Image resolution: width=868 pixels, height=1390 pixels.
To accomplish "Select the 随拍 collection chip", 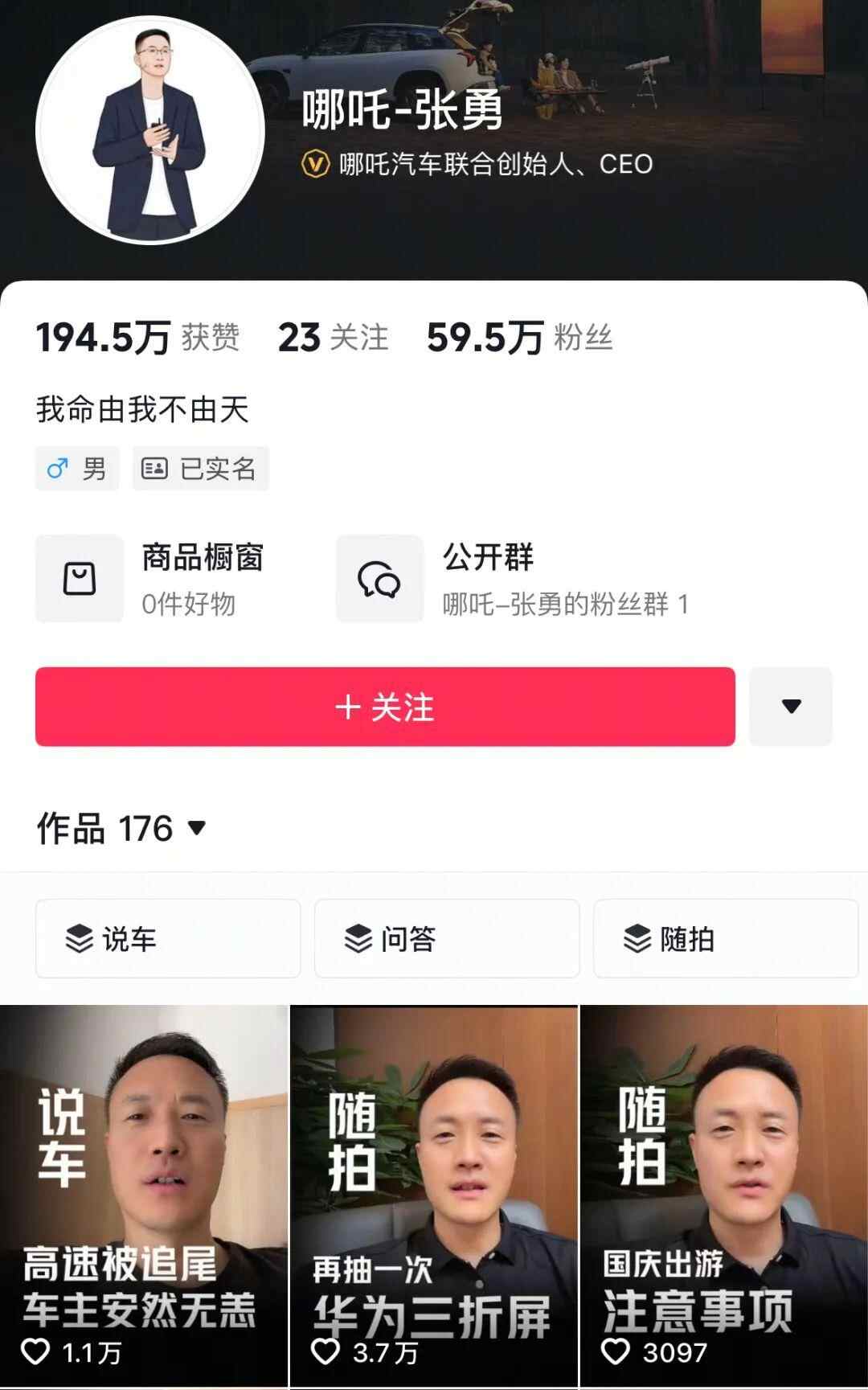I will 725,938.
